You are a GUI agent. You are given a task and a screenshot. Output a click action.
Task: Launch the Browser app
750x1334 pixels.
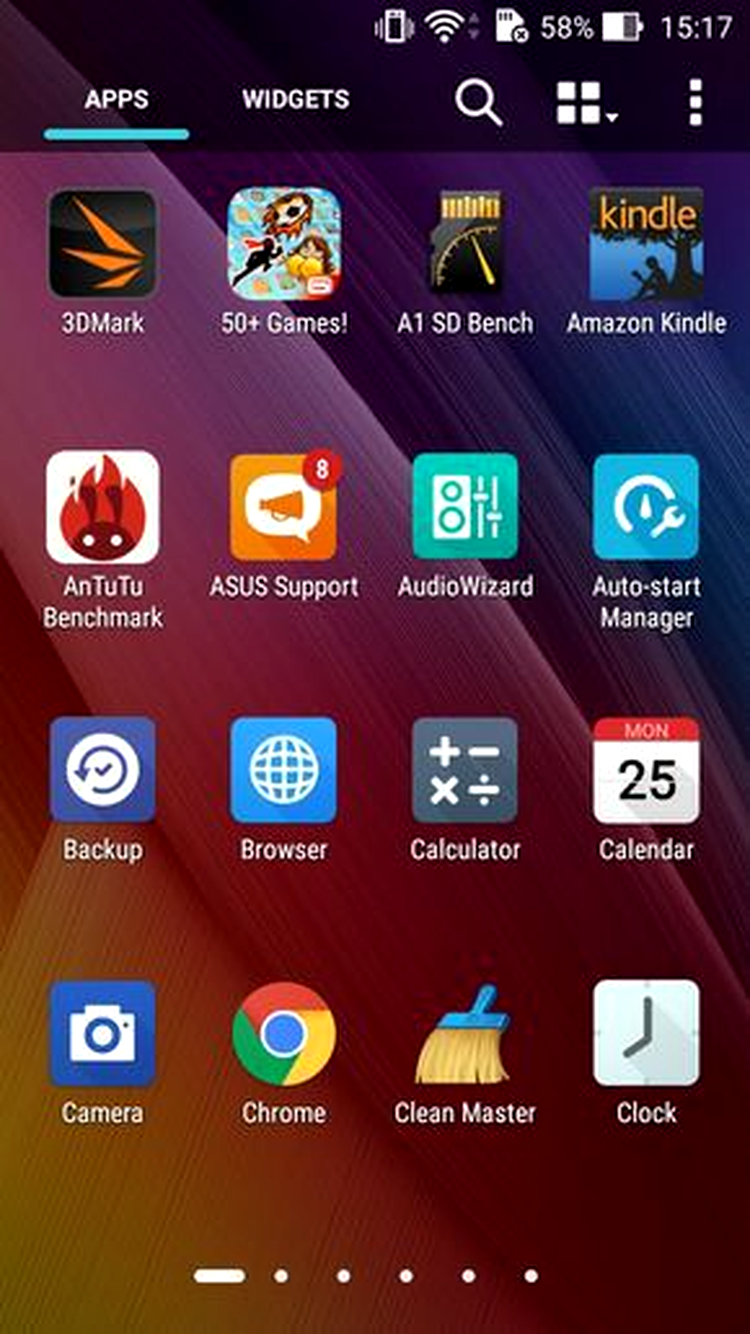click(x=284, y=770)
